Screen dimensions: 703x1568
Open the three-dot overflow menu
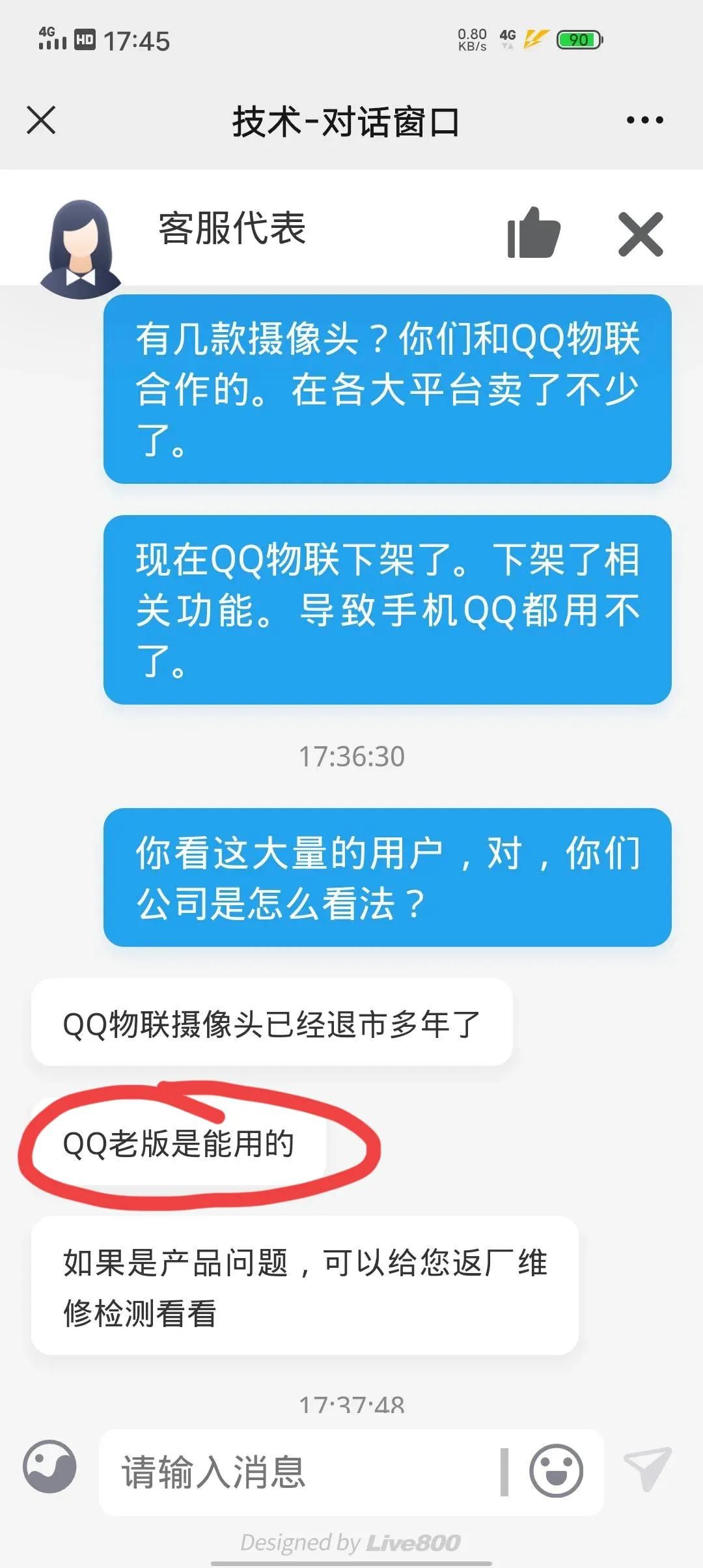[x=644, y=120]
